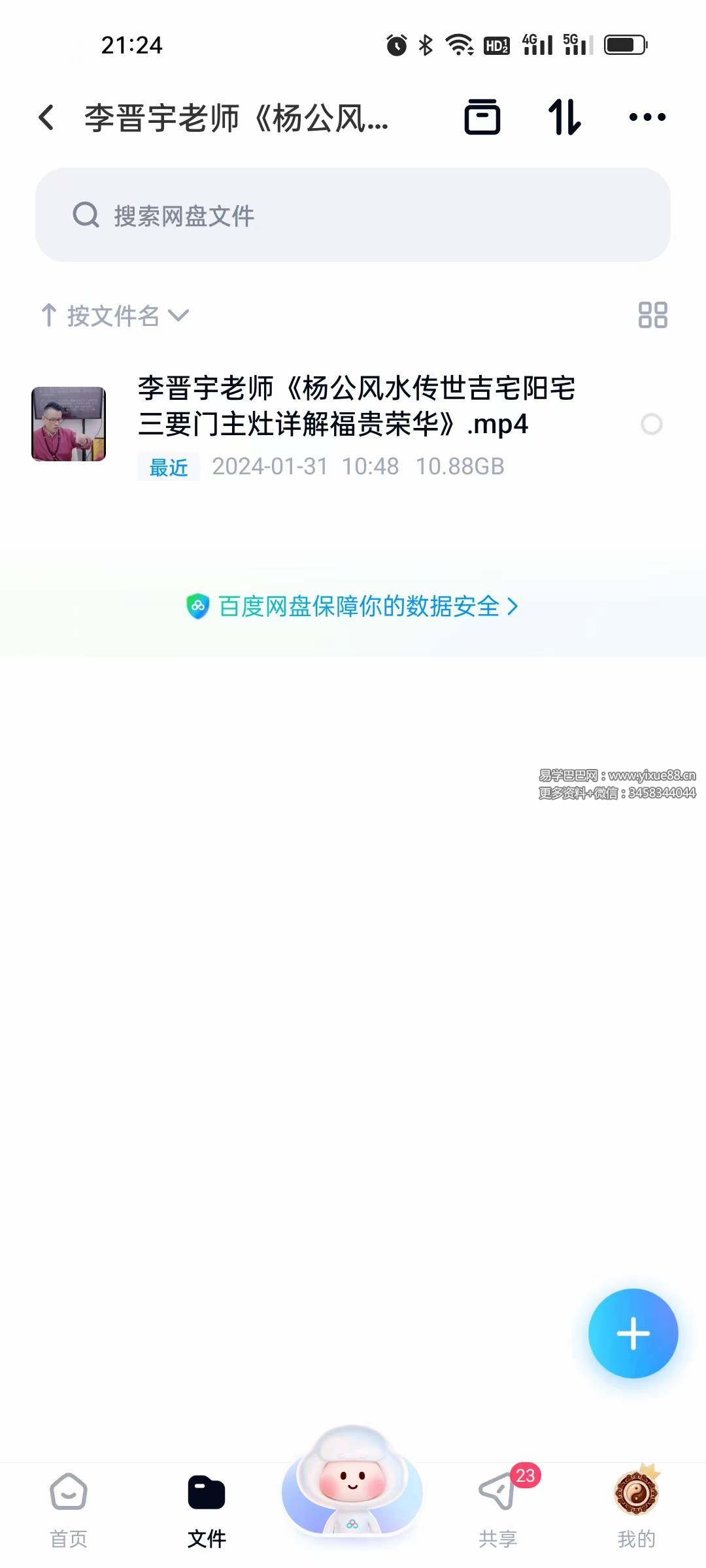706x1568 pixels.
Task: Open the center mascot assistant button
Action: (352, 1483)
